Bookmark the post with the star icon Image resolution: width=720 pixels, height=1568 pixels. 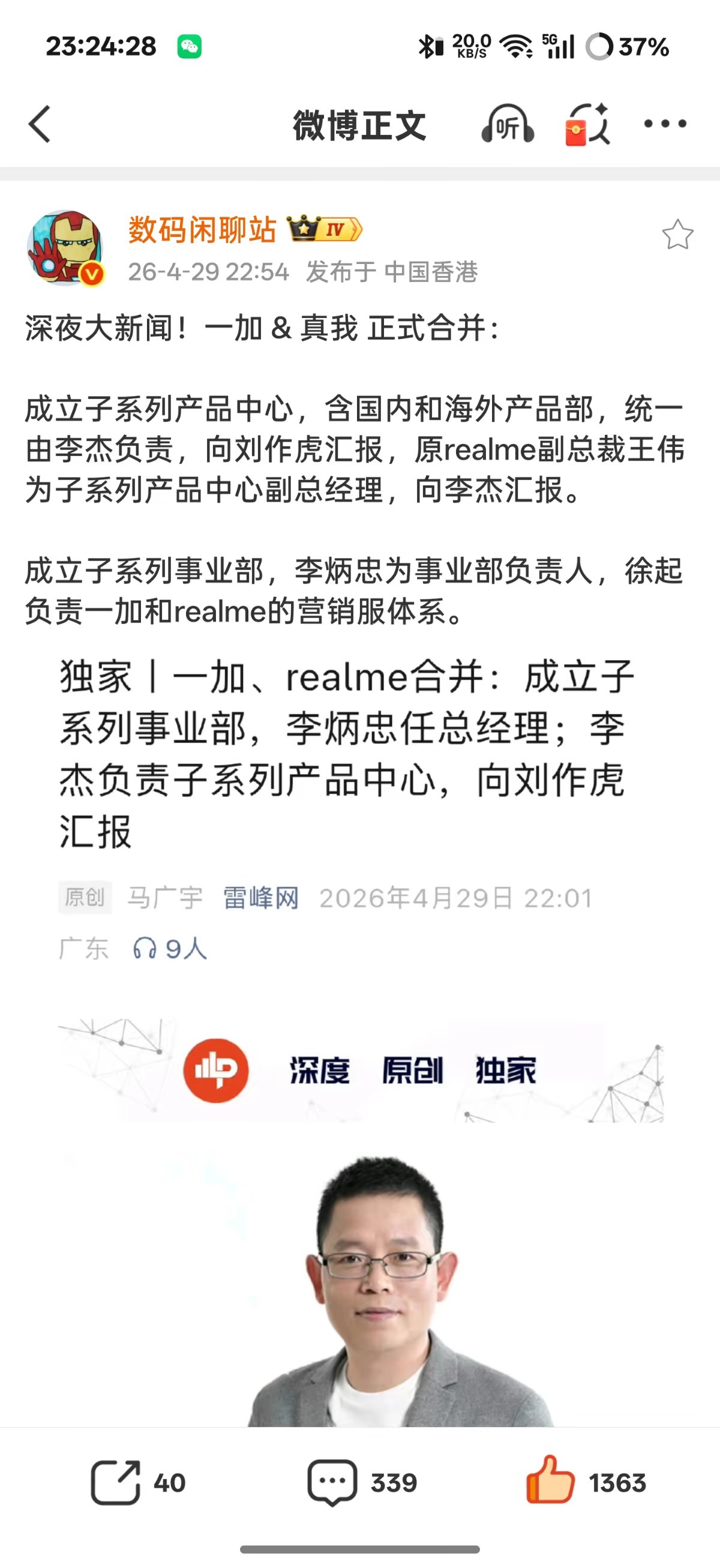pyautogui.click(x=677, y=235)
